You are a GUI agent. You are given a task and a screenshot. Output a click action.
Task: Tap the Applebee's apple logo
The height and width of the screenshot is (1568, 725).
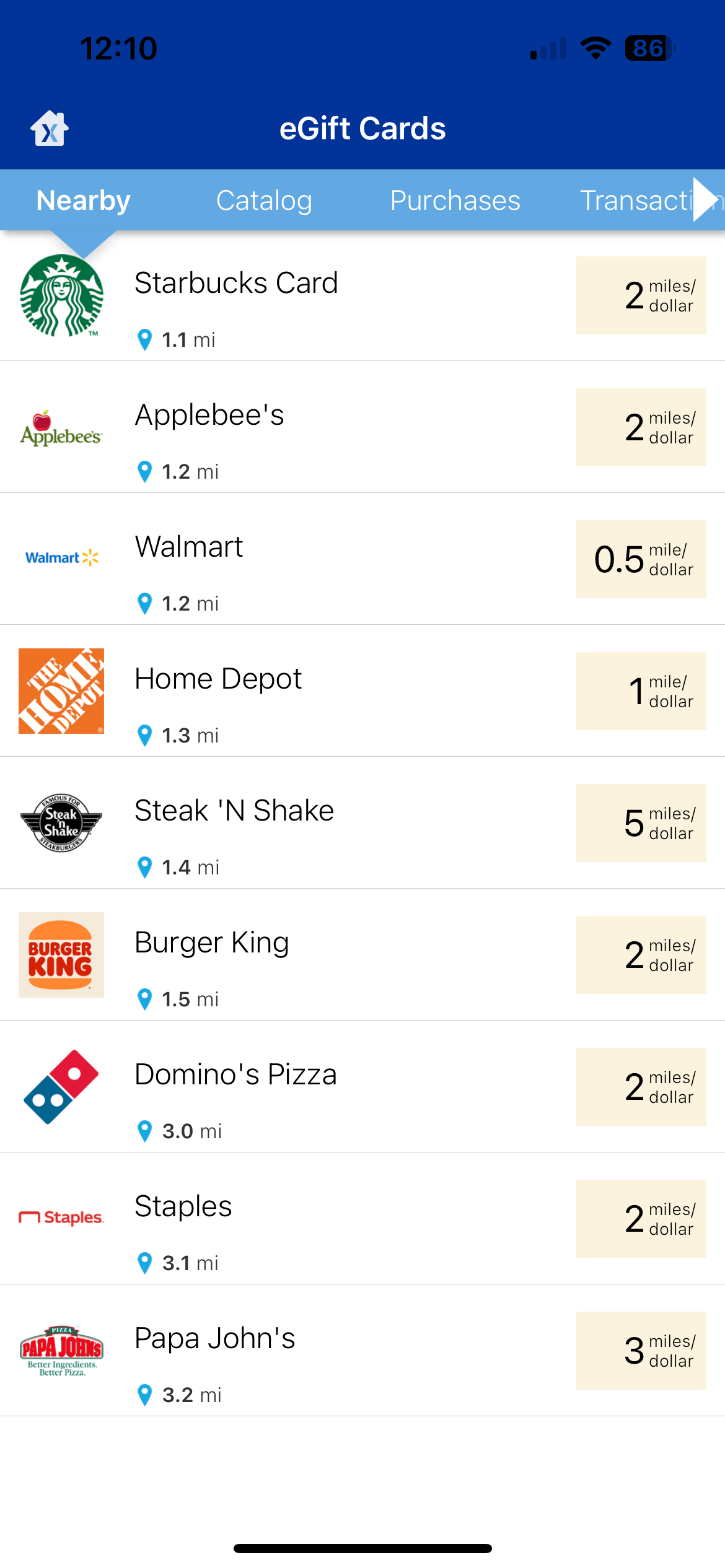tap(61, 427)
